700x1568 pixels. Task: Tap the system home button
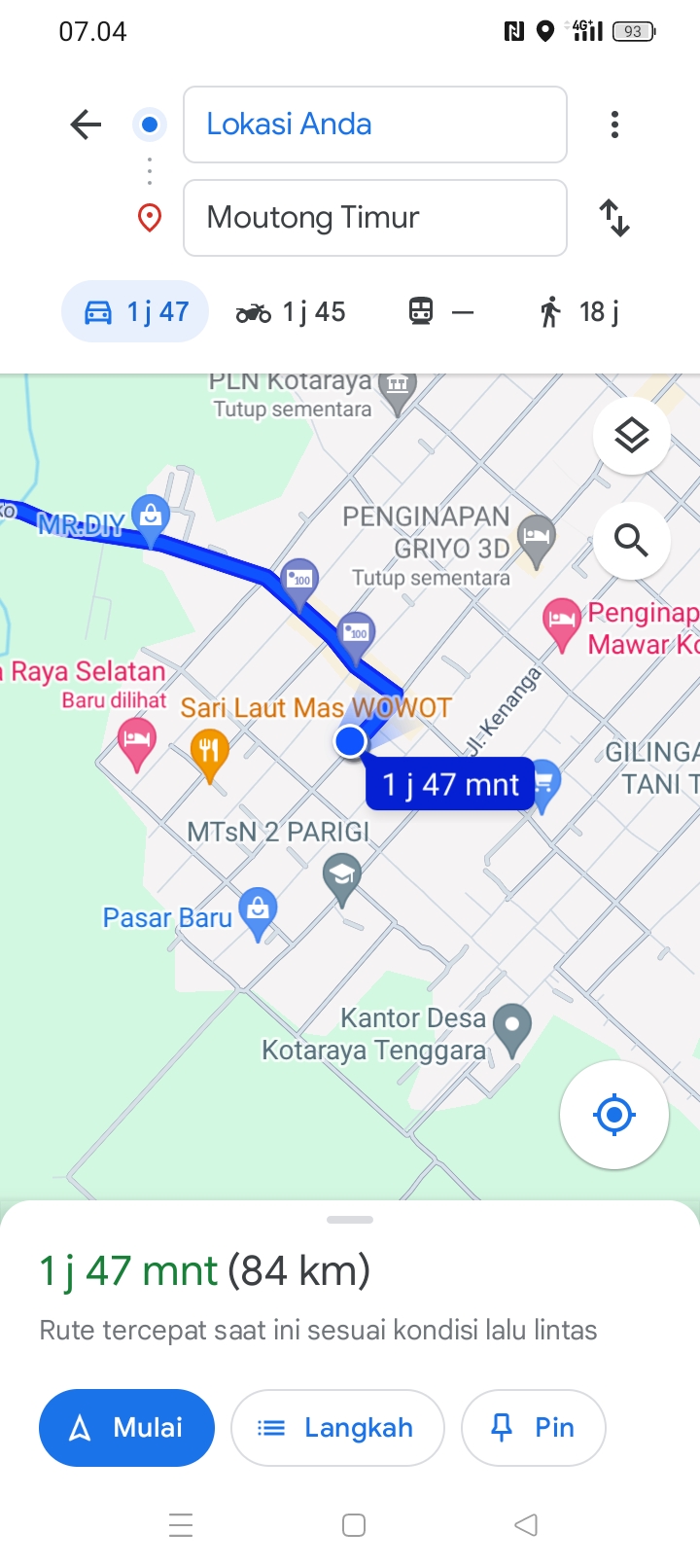point(354,1525)
